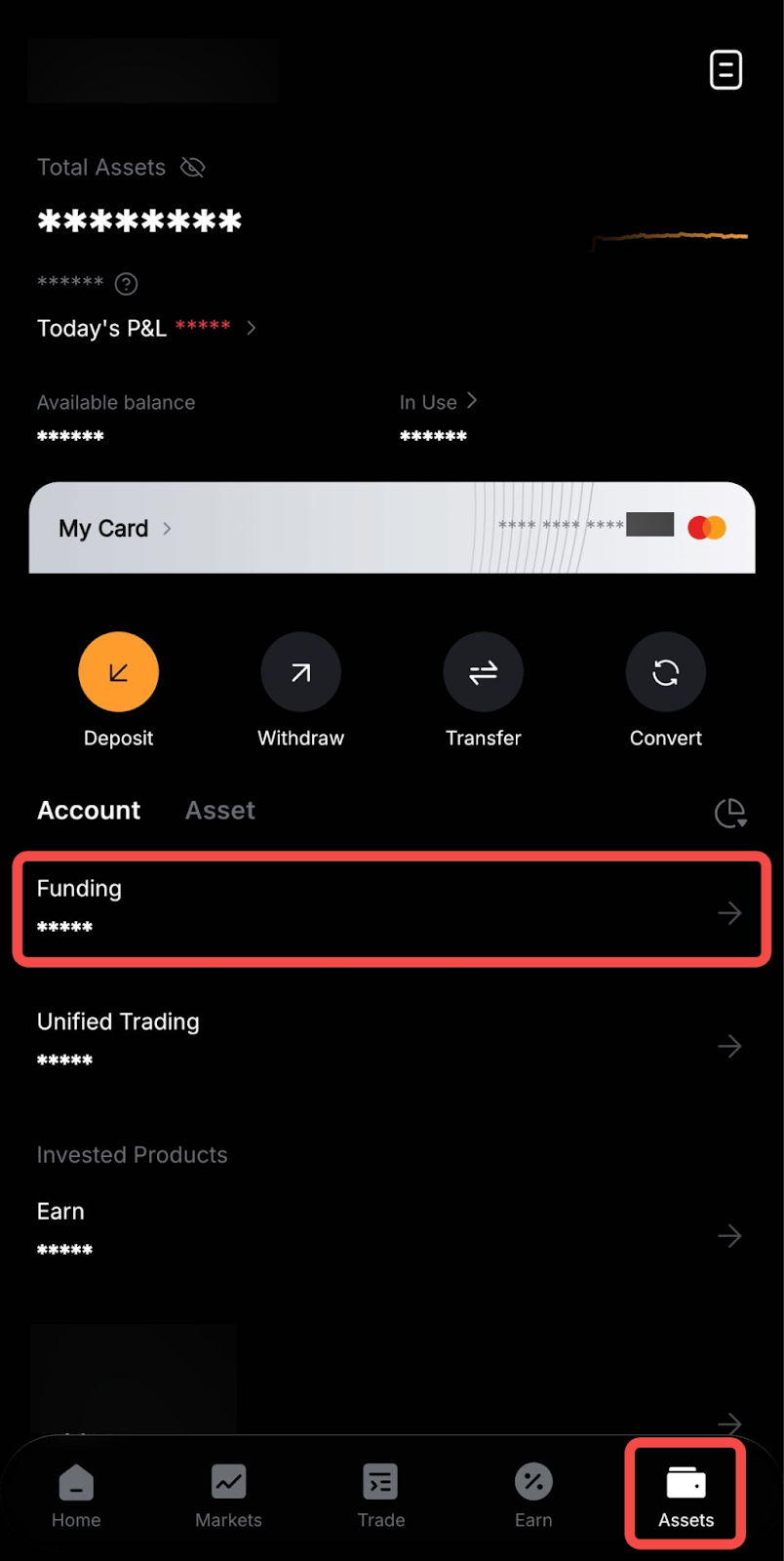
Task: Open the Earn invested products row
Action: [390, 1232]
